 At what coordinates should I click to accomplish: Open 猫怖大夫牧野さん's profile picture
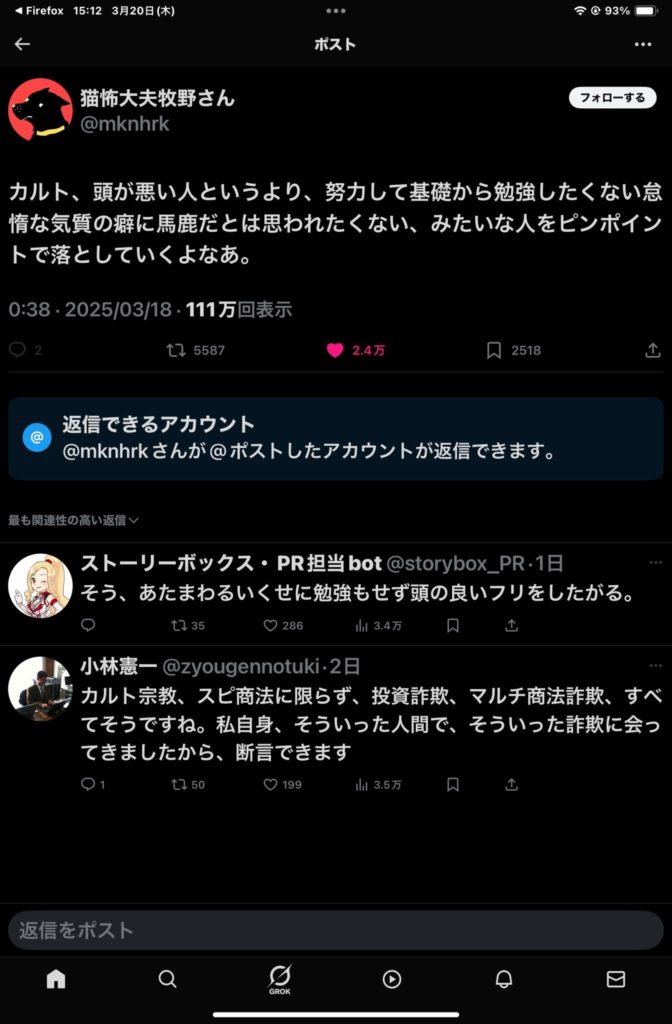pos(40,108)
